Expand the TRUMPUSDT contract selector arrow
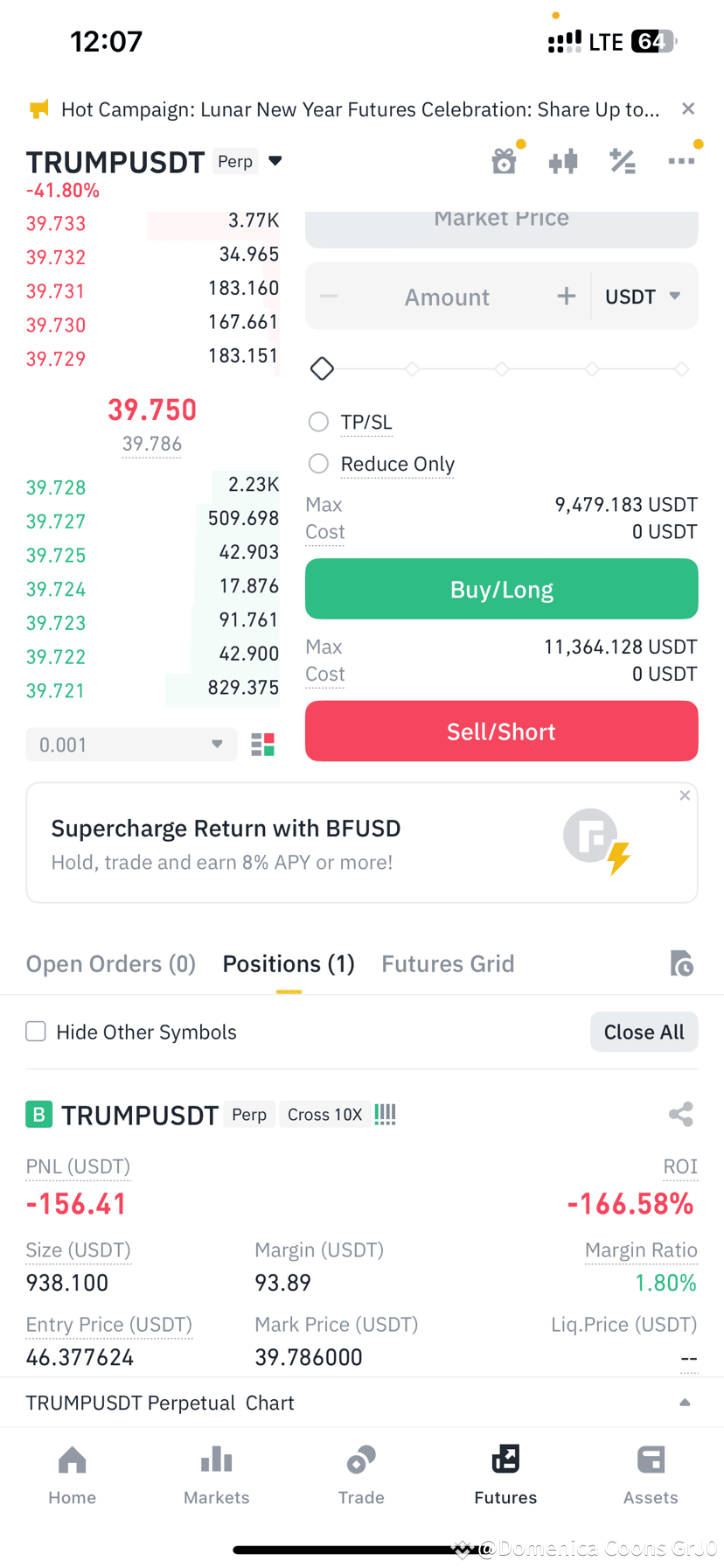Image resolution: width=724 pixels, height=1568 pixels. 275,161
